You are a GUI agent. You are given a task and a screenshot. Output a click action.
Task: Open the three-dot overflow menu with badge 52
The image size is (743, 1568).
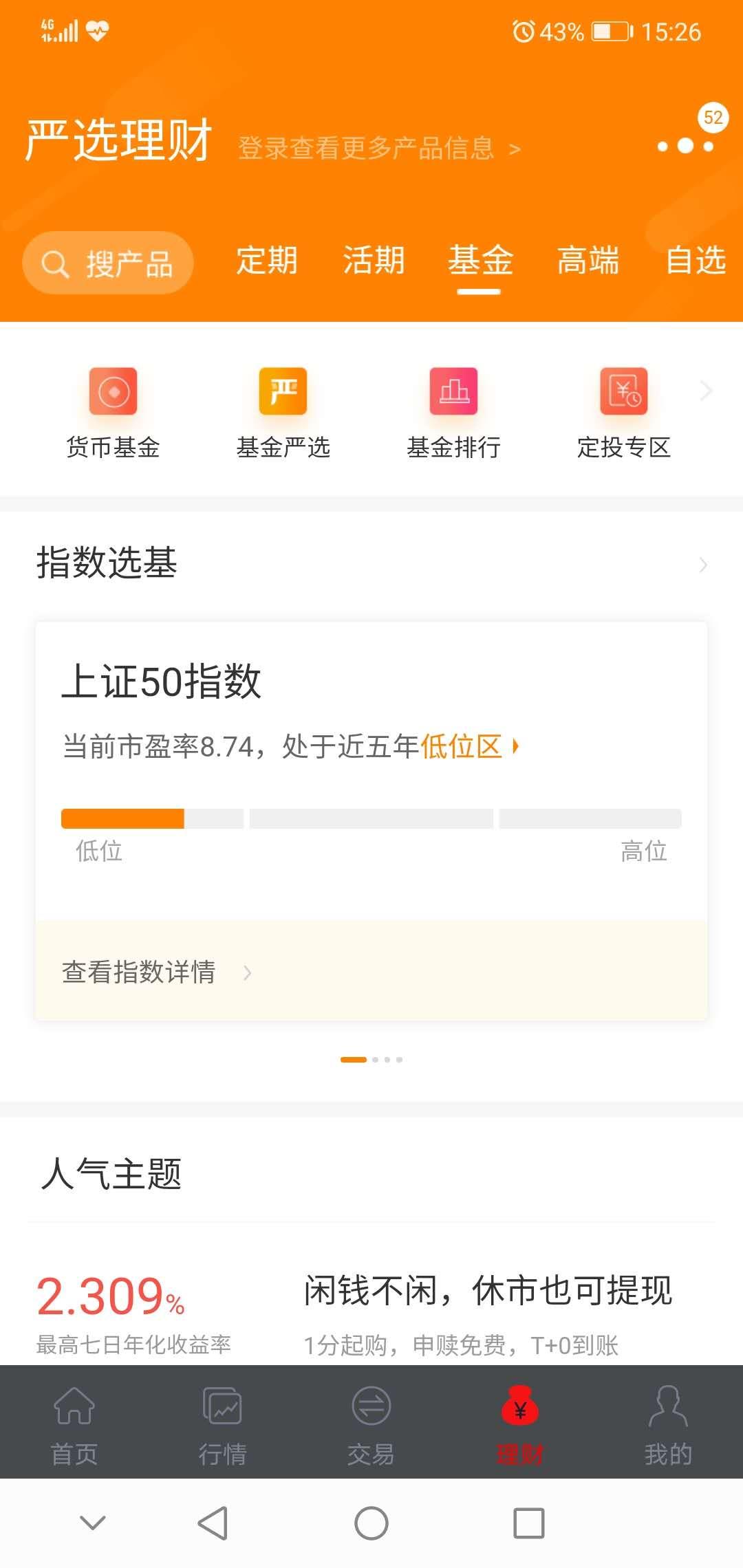(684, 144)
